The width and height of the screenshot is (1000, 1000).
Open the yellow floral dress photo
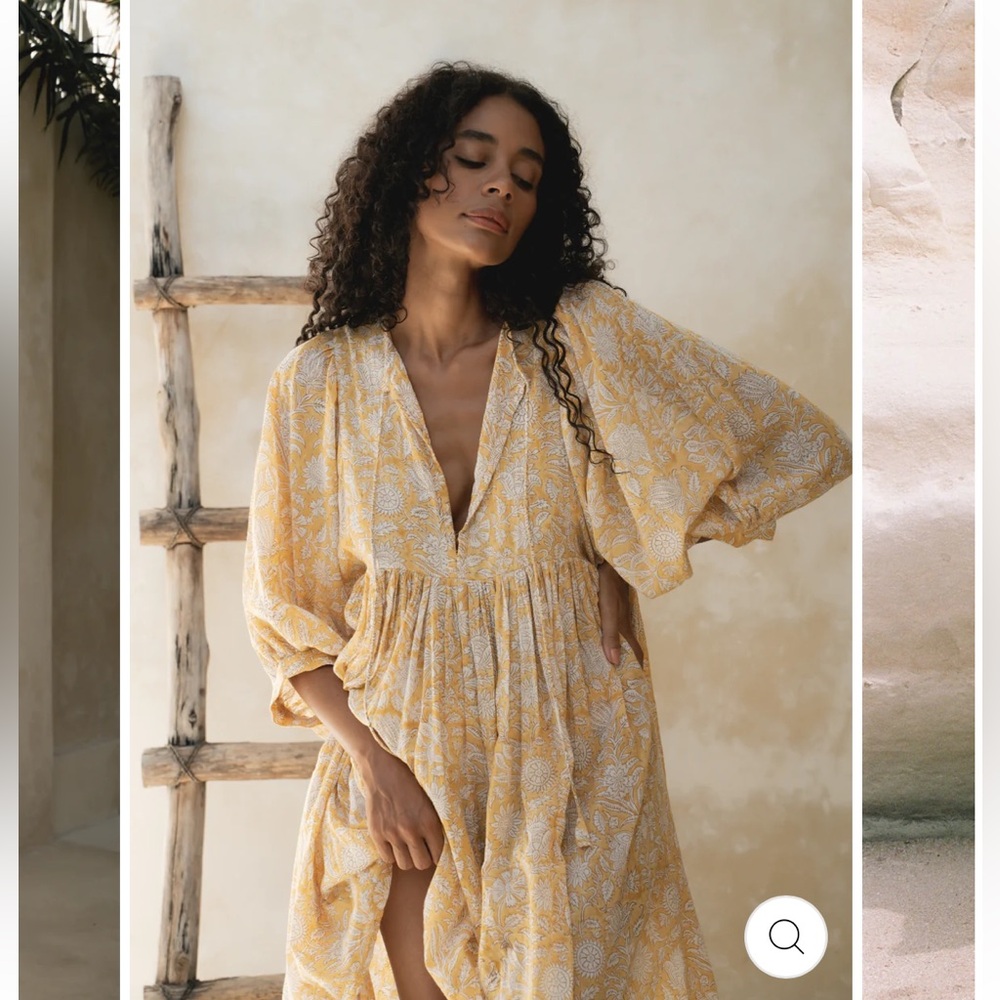click(490, 500)
